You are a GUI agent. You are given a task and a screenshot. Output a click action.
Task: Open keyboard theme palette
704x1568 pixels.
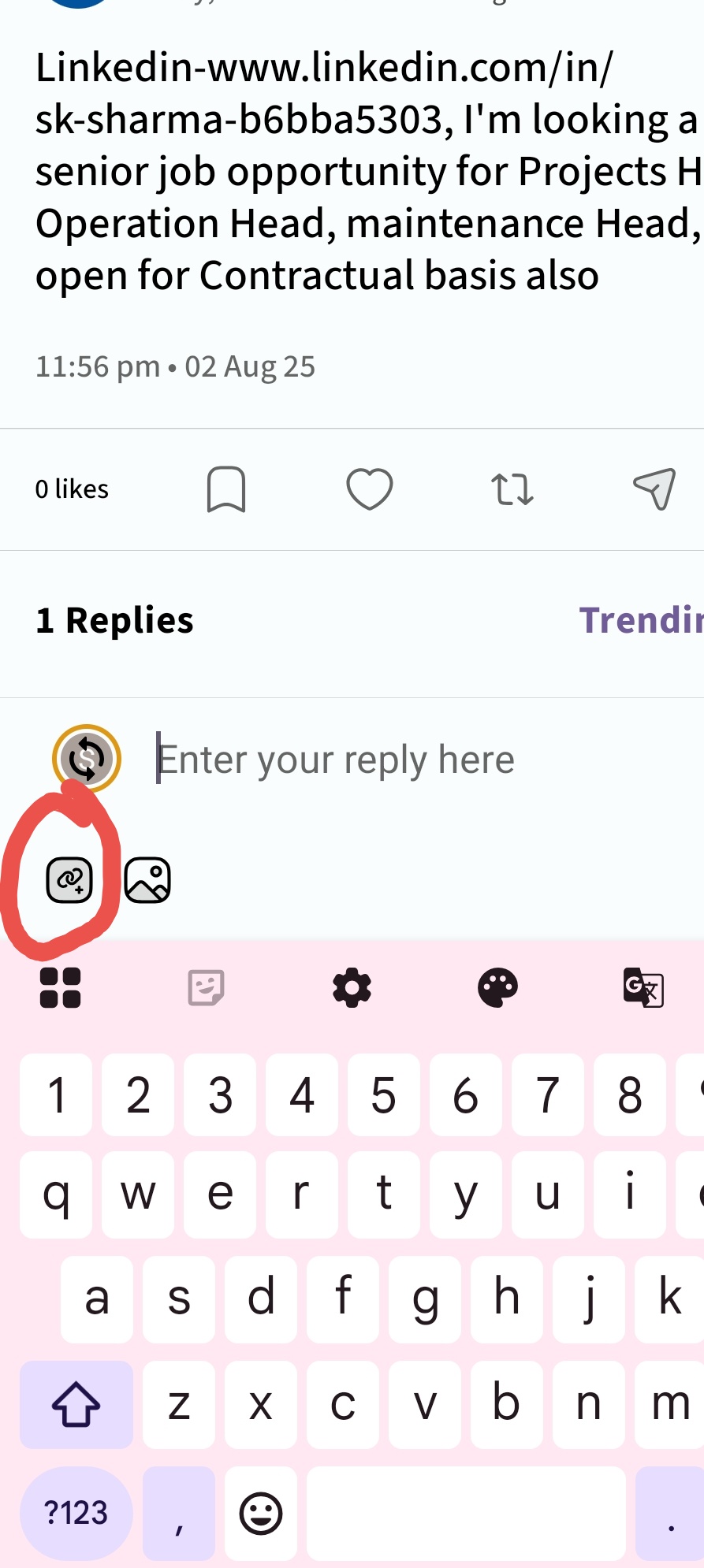[497, 987]
